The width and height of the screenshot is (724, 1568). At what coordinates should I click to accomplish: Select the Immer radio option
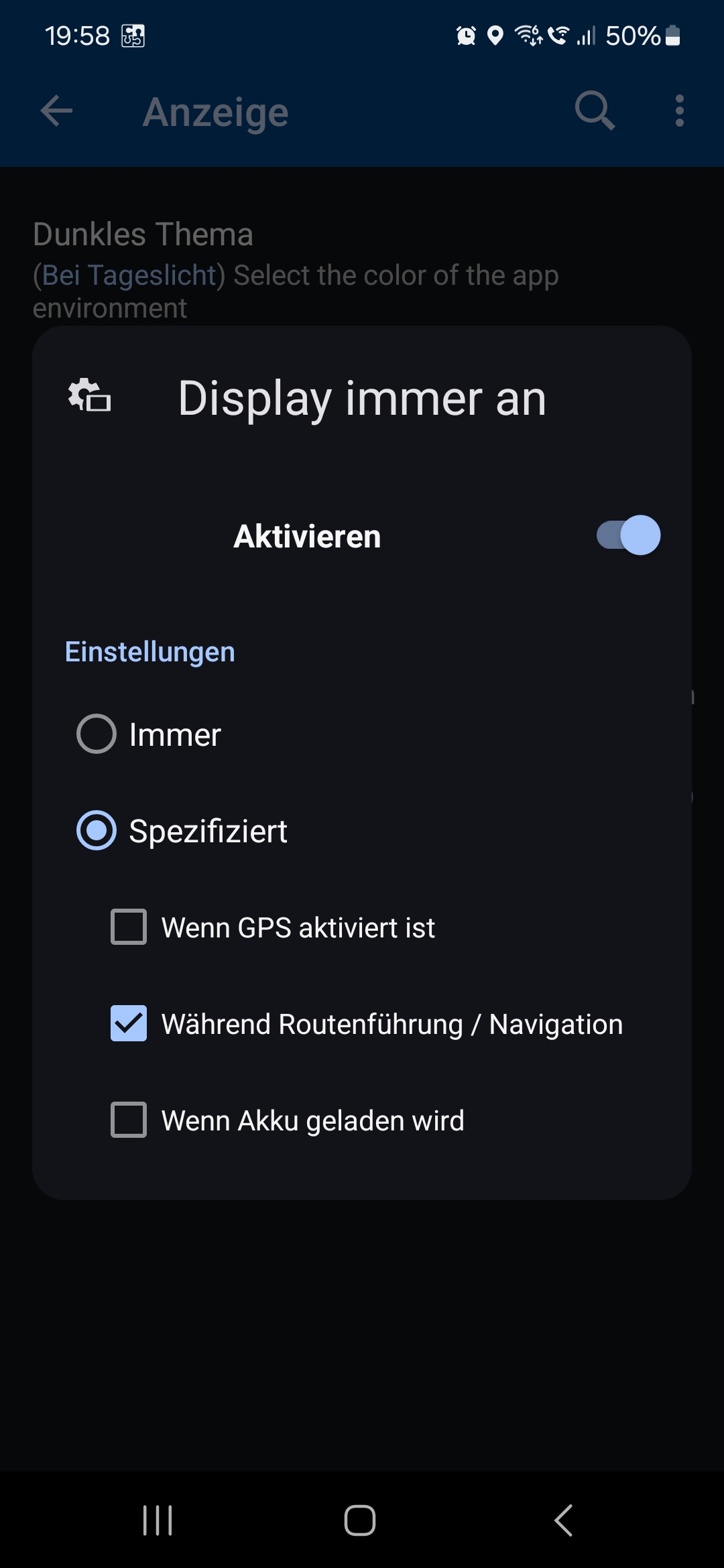(97, 734)
